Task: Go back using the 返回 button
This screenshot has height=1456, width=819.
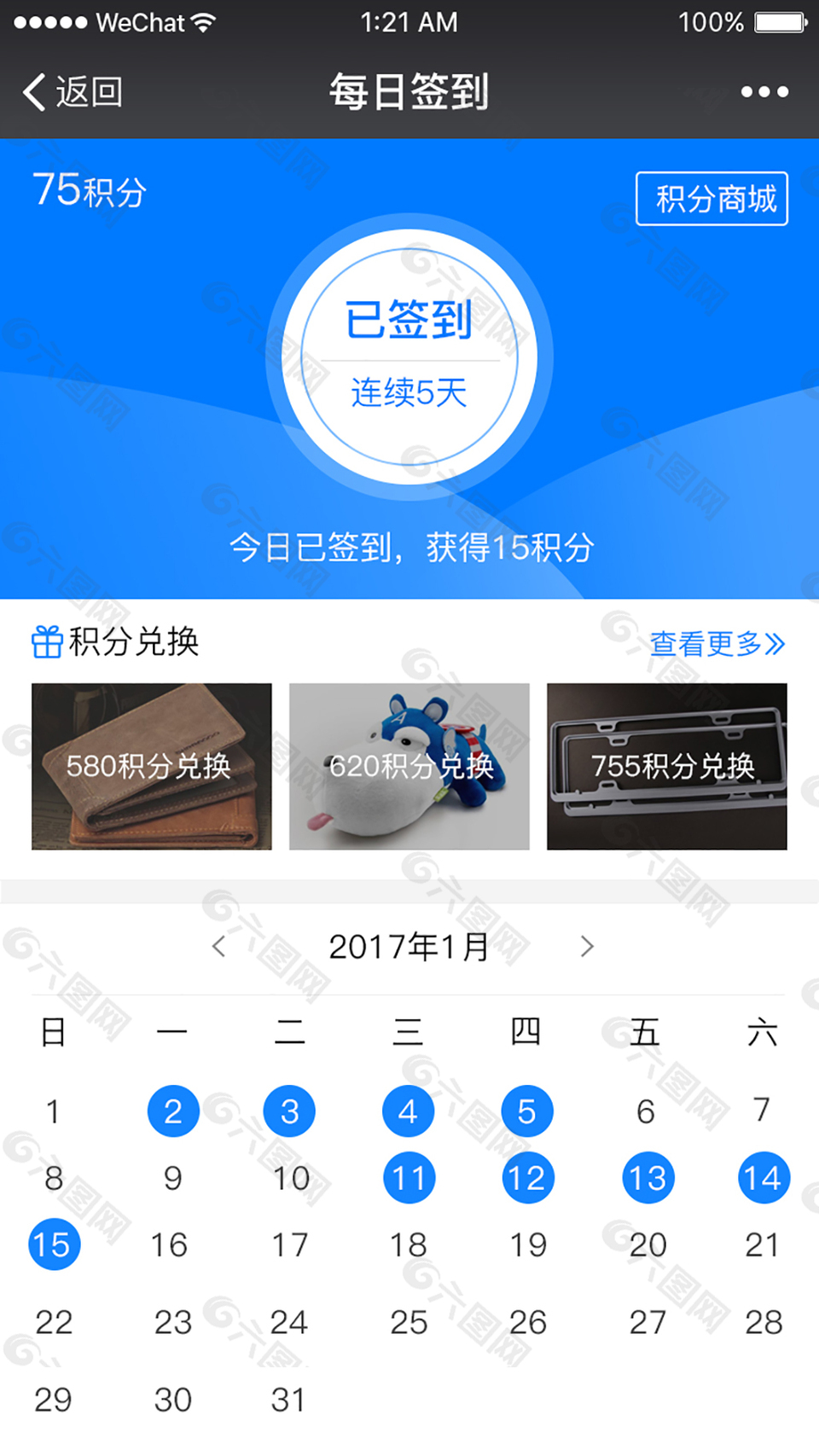Action: [73, 92]
